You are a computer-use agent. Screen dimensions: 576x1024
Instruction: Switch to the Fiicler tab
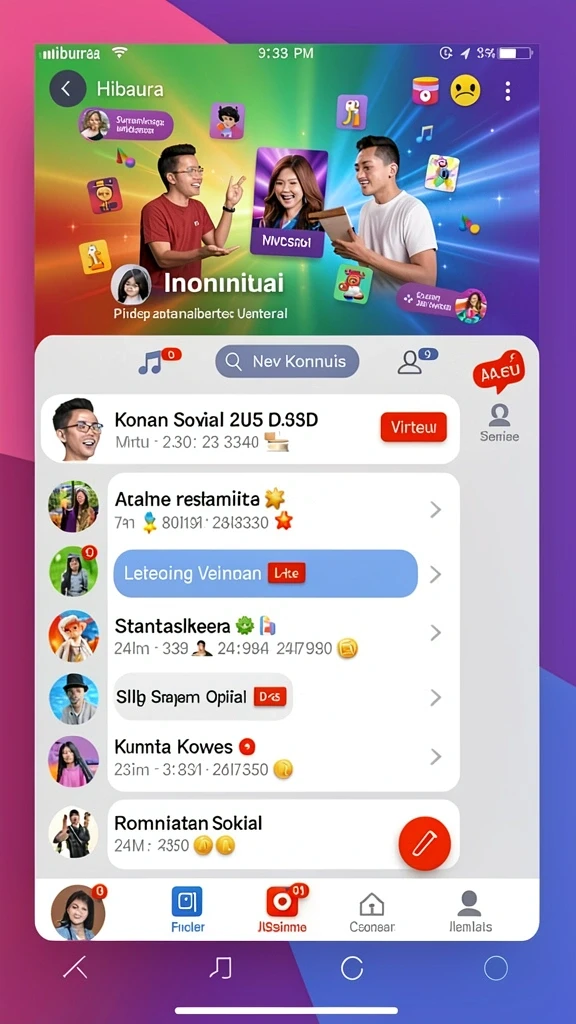point(187,909)
